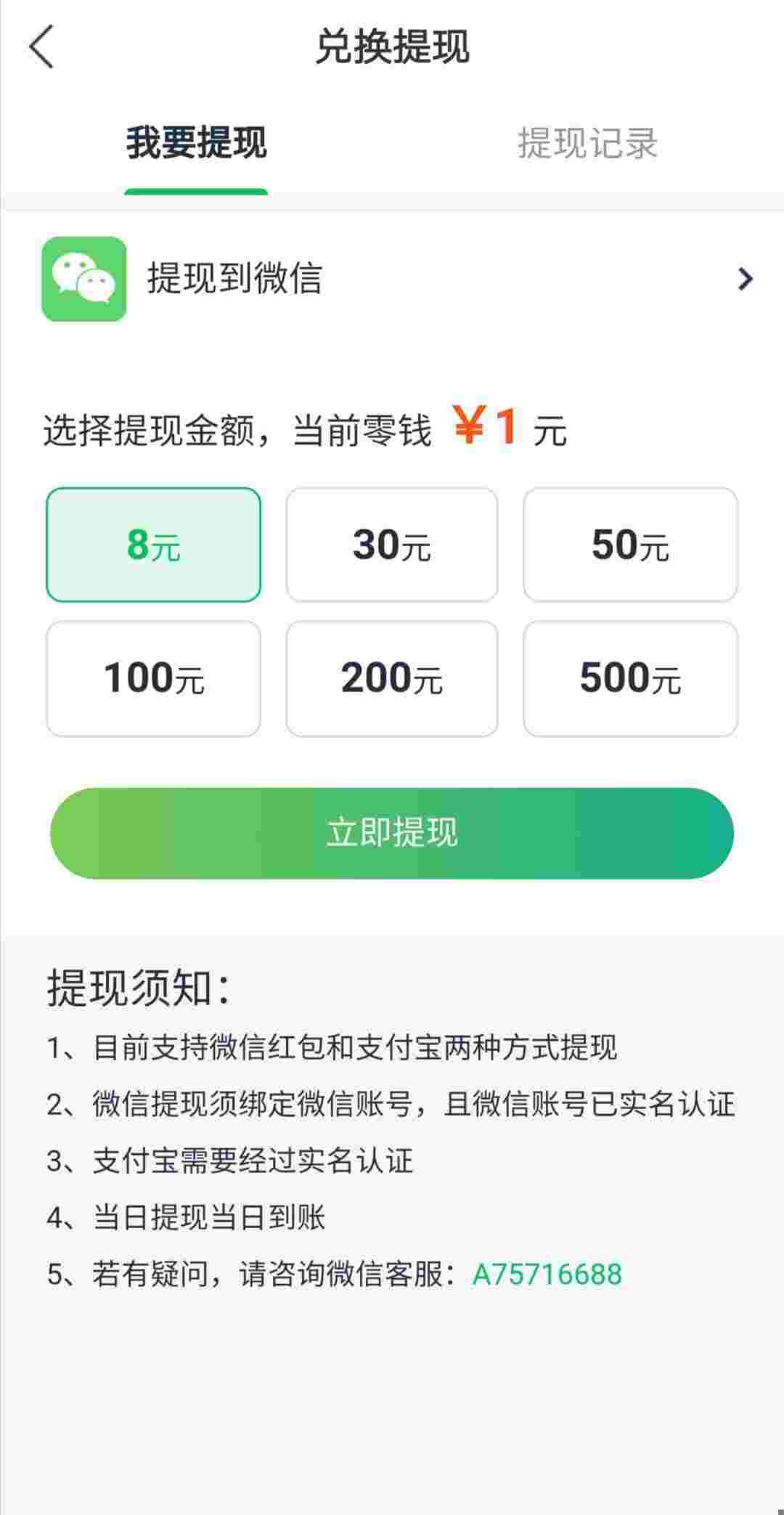784x1515 pixels.
Task: Pick the 50元 amount option
Action: click(630, 545)
